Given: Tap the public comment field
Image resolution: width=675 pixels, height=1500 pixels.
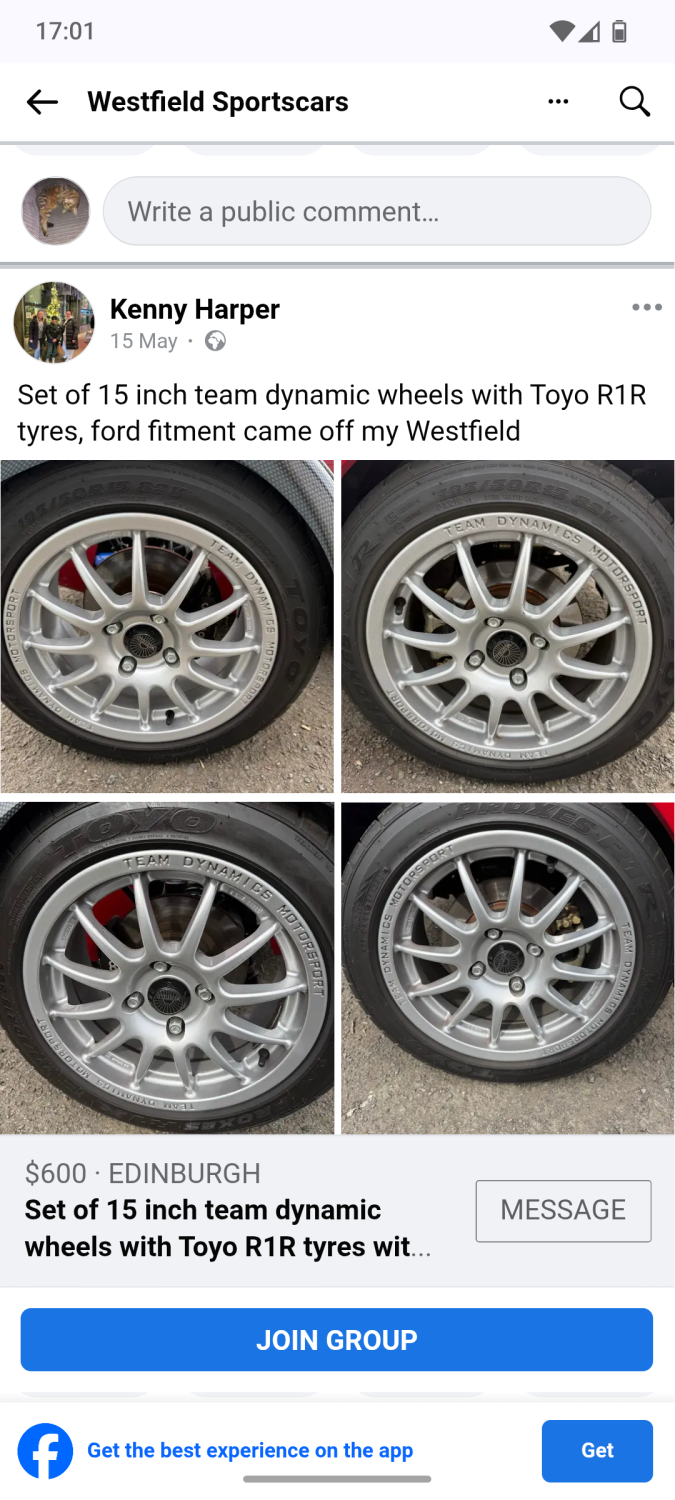Looking at the screenshot, I should pos(377,212).
